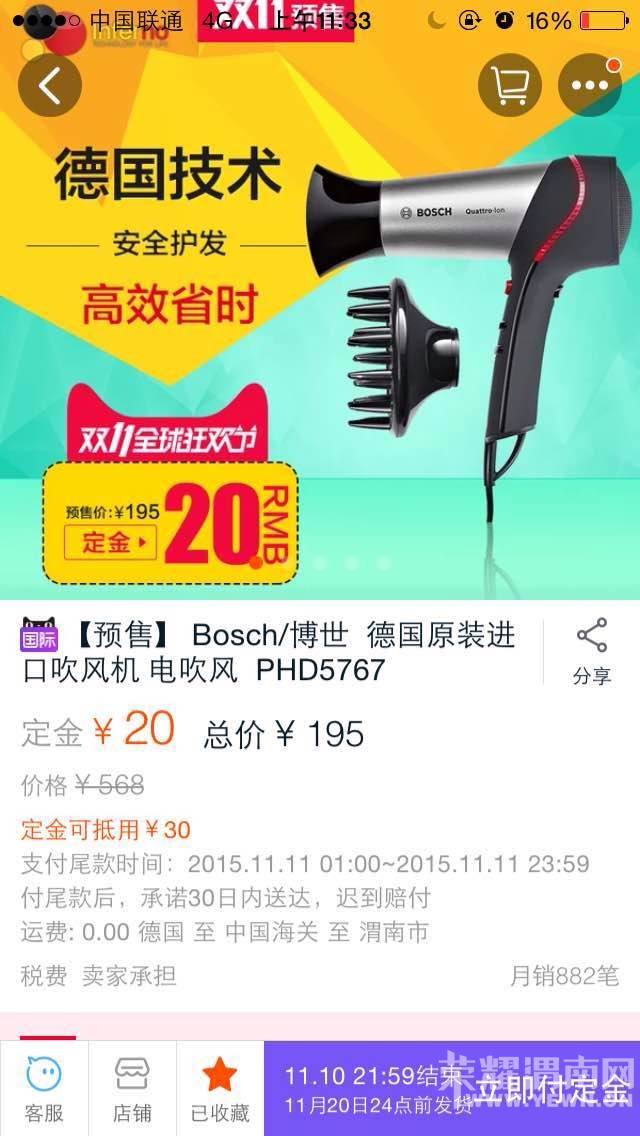640x1136 pixels.
Task: Open the shopping cart
Action: click(510, 86)
